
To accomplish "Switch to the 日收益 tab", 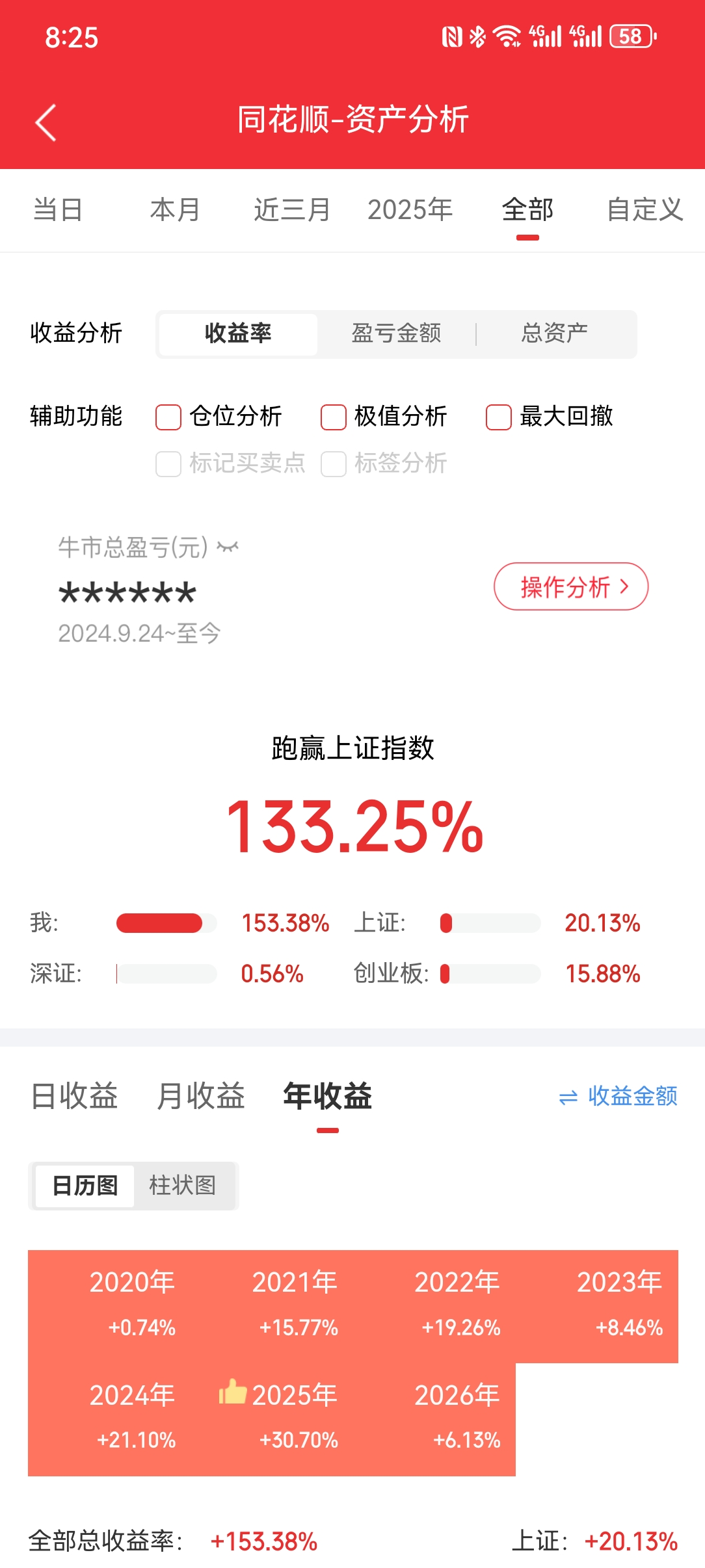I will tap(74, 1096).
